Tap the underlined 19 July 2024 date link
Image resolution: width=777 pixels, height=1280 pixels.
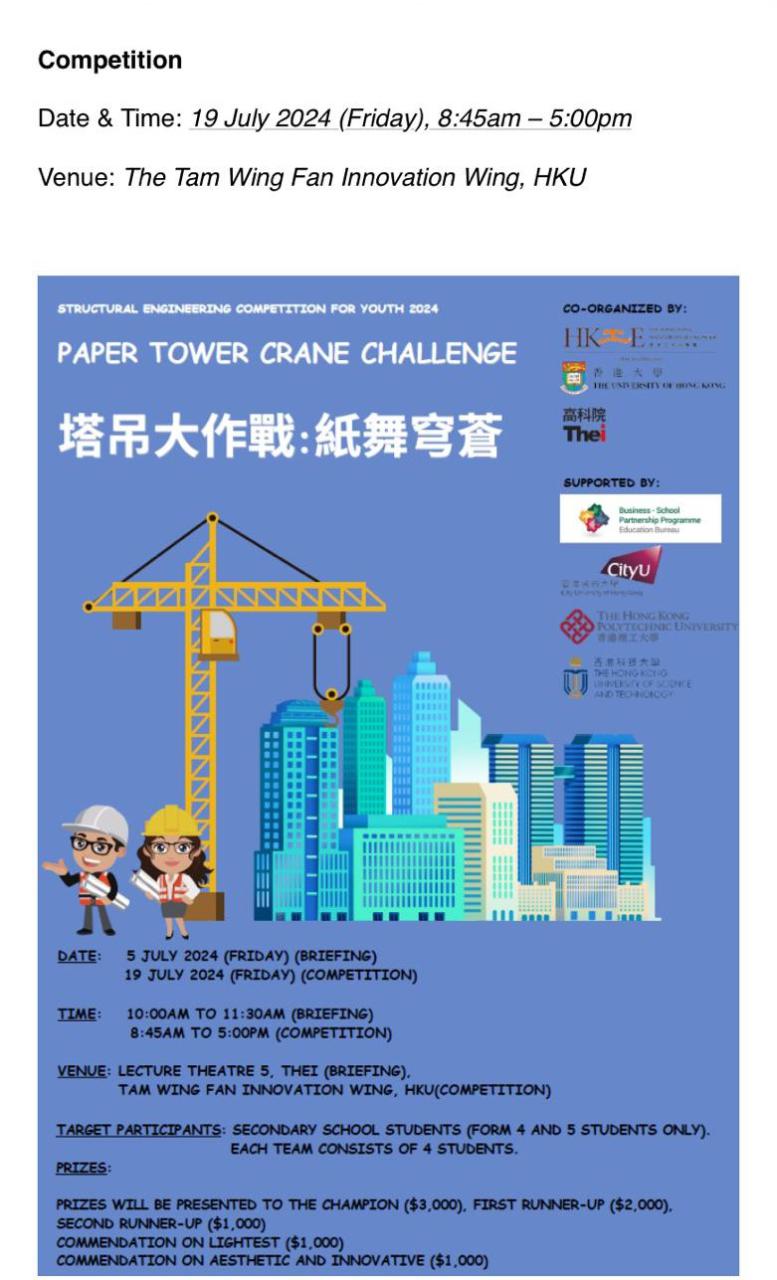(261, 119)
